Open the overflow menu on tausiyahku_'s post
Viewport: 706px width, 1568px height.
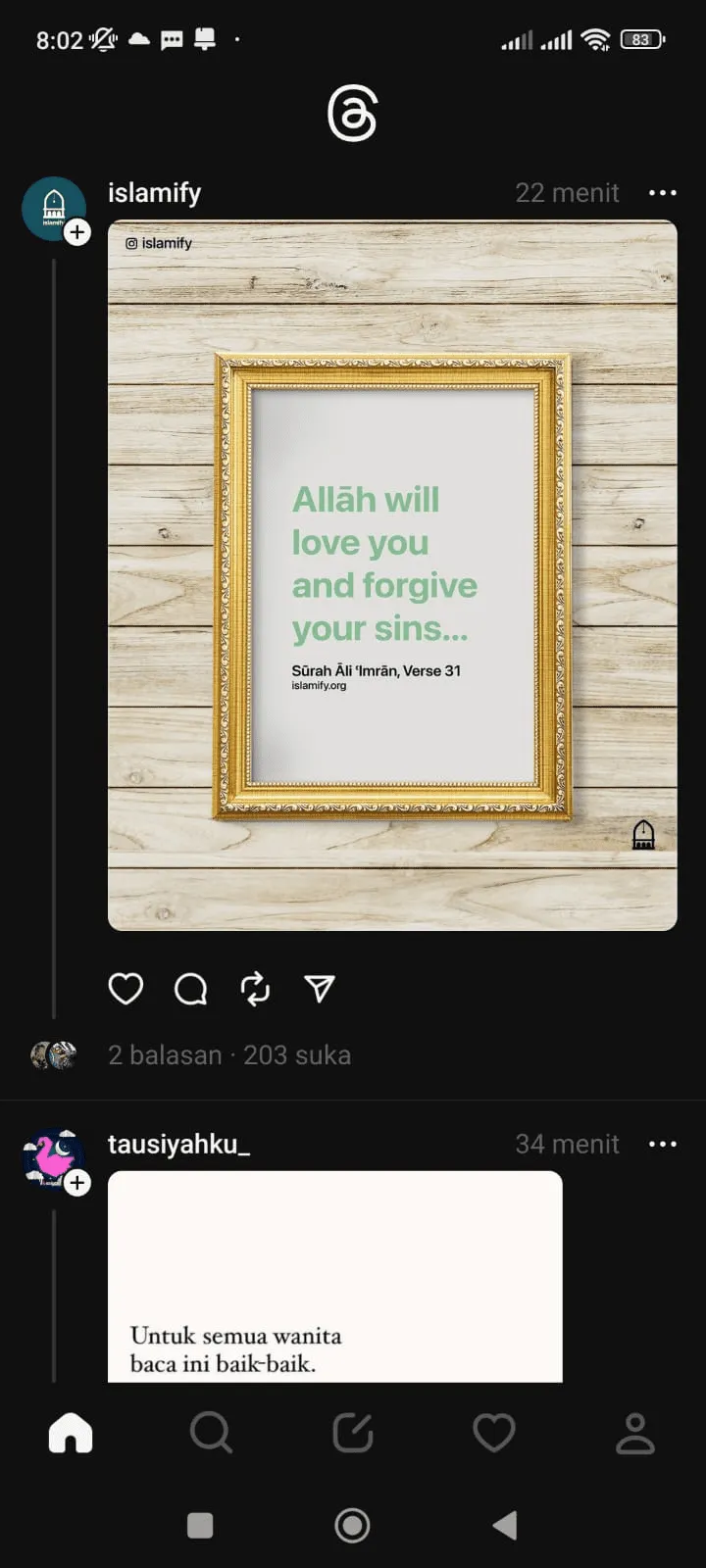coord(663,1144)
